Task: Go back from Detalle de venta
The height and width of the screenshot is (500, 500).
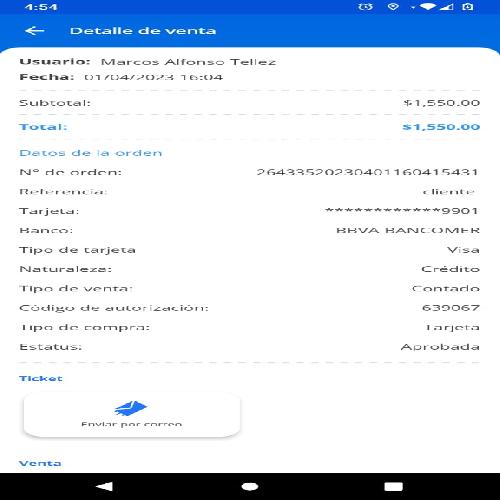Action: click(35, 31)
